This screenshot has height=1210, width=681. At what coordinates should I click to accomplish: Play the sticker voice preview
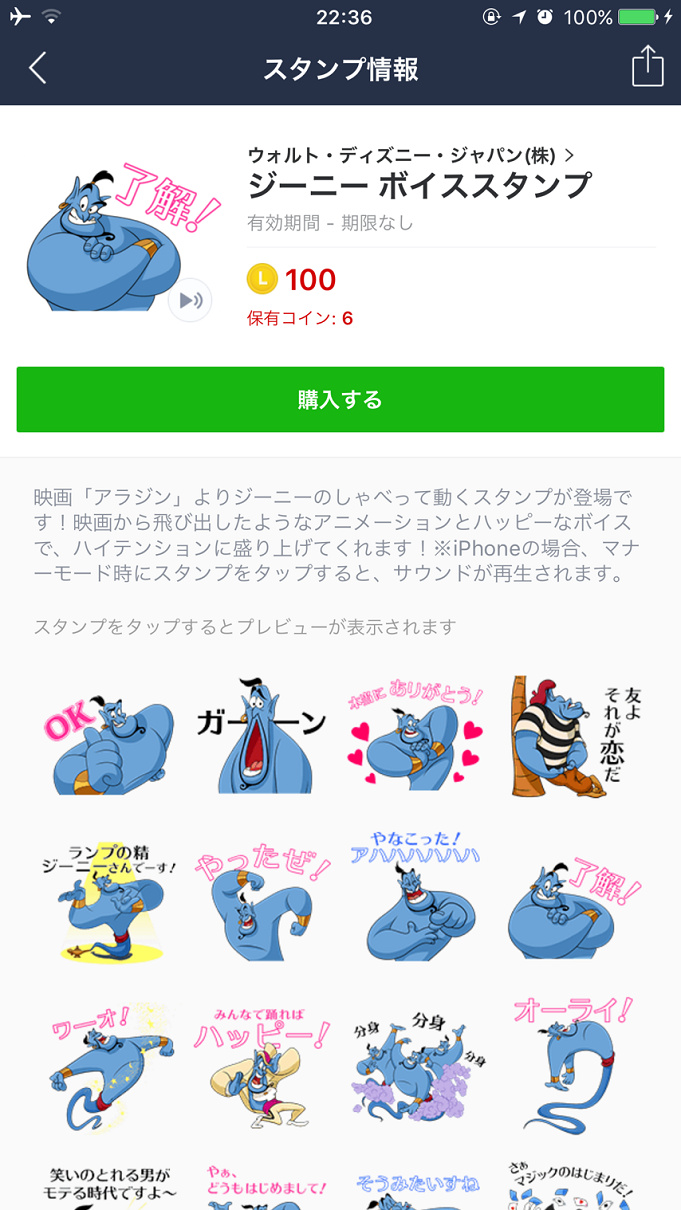(x=190, y=300)
